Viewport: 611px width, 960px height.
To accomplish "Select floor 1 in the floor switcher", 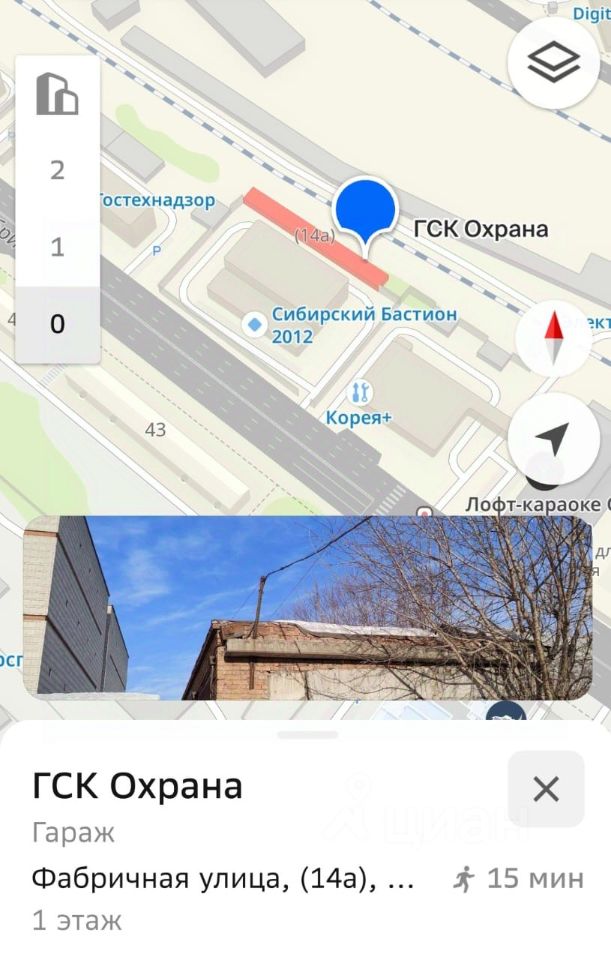I will [x=57, y=247].
